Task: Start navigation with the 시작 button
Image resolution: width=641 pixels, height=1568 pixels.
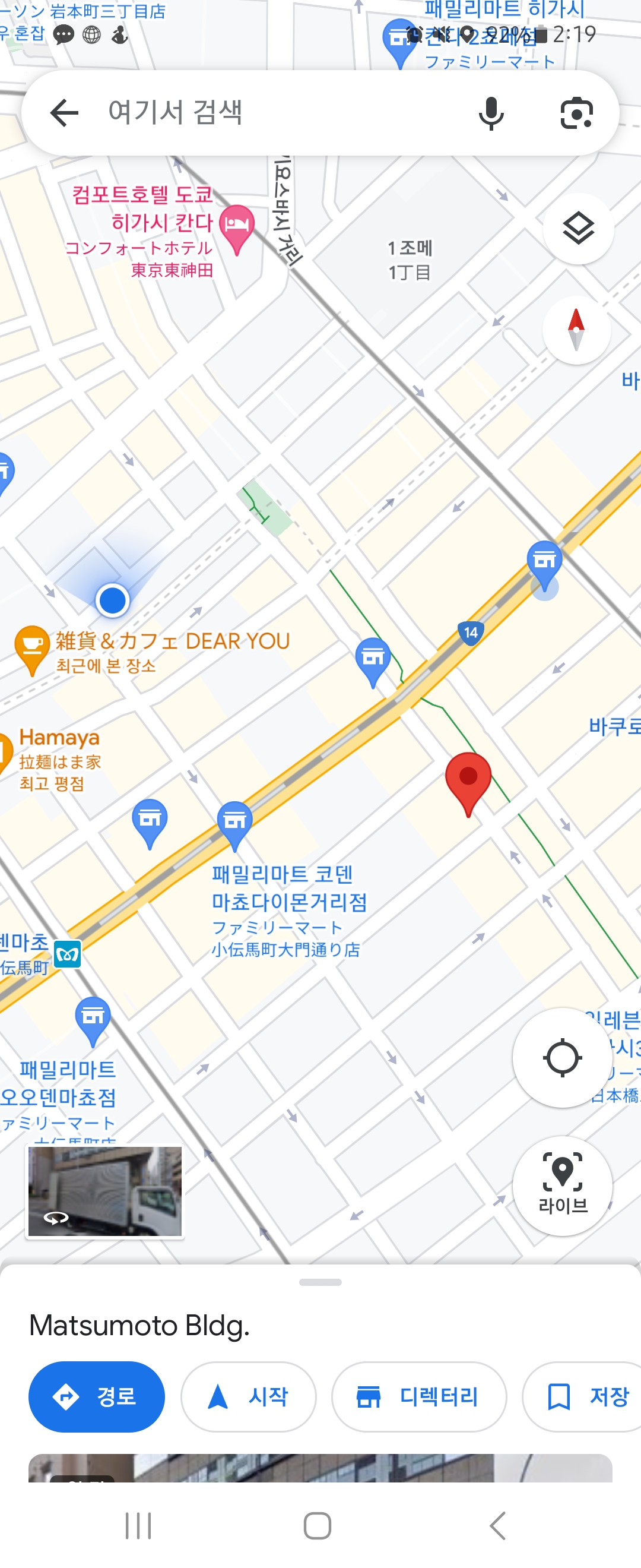Action: coord(248,1396)
